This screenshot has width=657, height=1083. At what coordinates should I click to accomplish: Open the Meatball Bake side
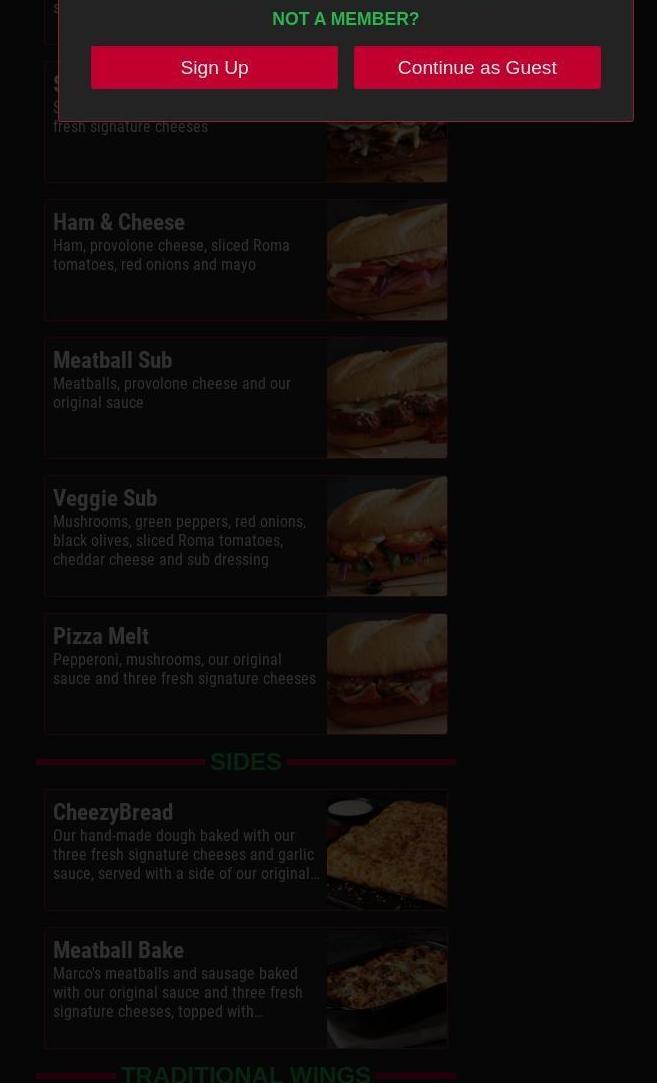click(x=245, y=988)
